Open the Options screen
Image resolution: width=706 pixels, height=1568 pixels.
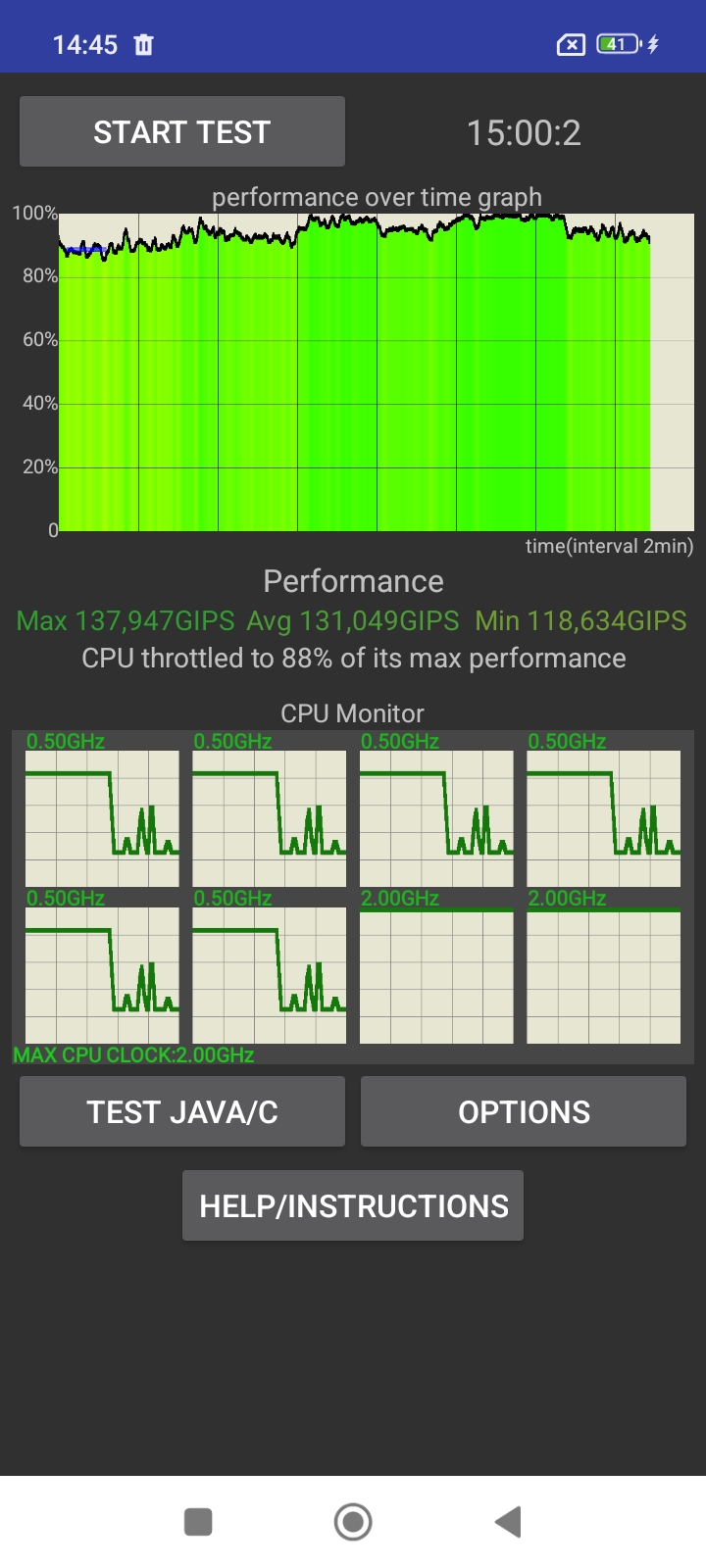tap(524, 1111)
